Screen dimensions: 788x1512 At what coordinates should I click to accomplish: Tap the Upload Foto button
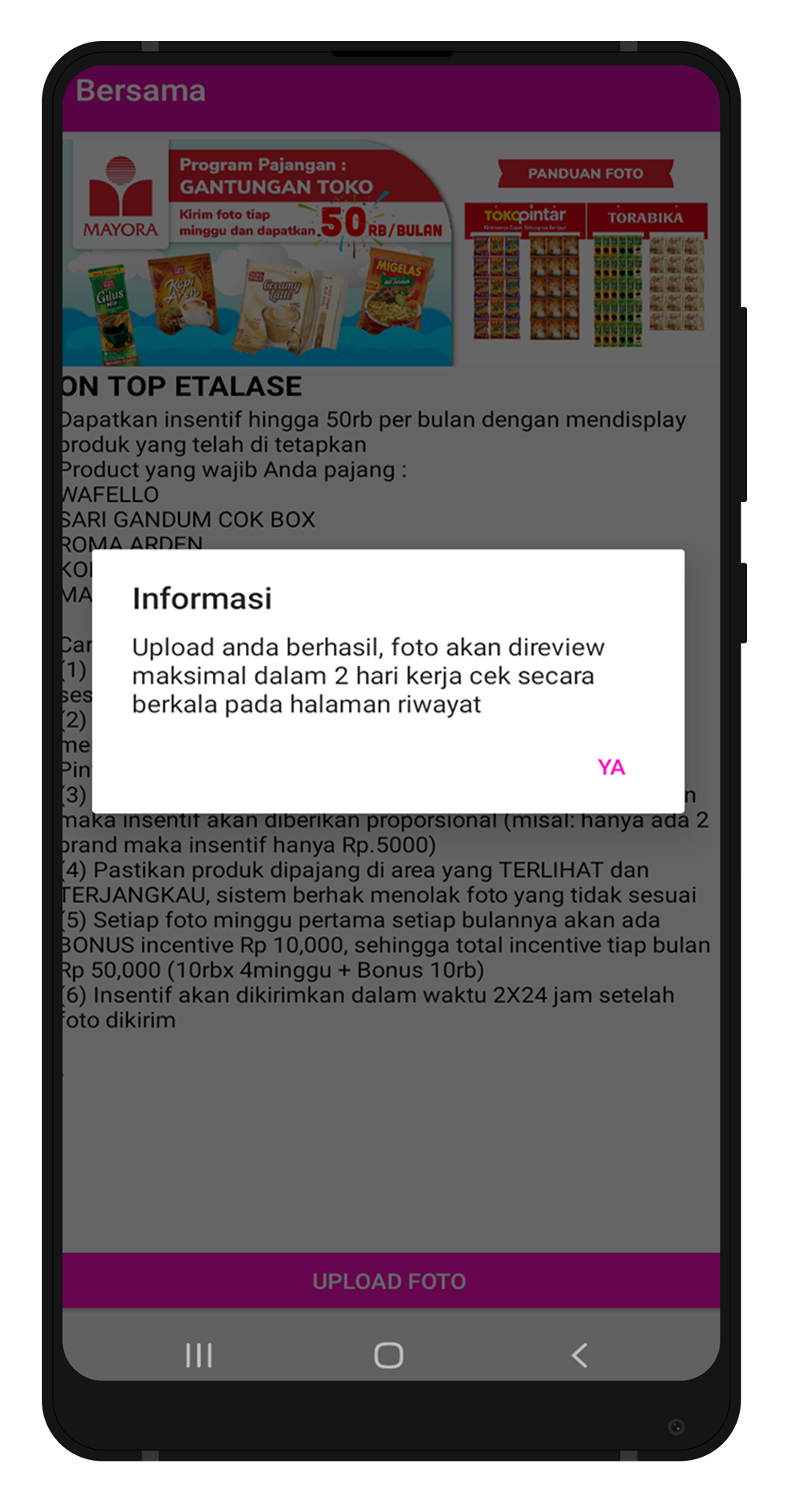[390, 1281]
